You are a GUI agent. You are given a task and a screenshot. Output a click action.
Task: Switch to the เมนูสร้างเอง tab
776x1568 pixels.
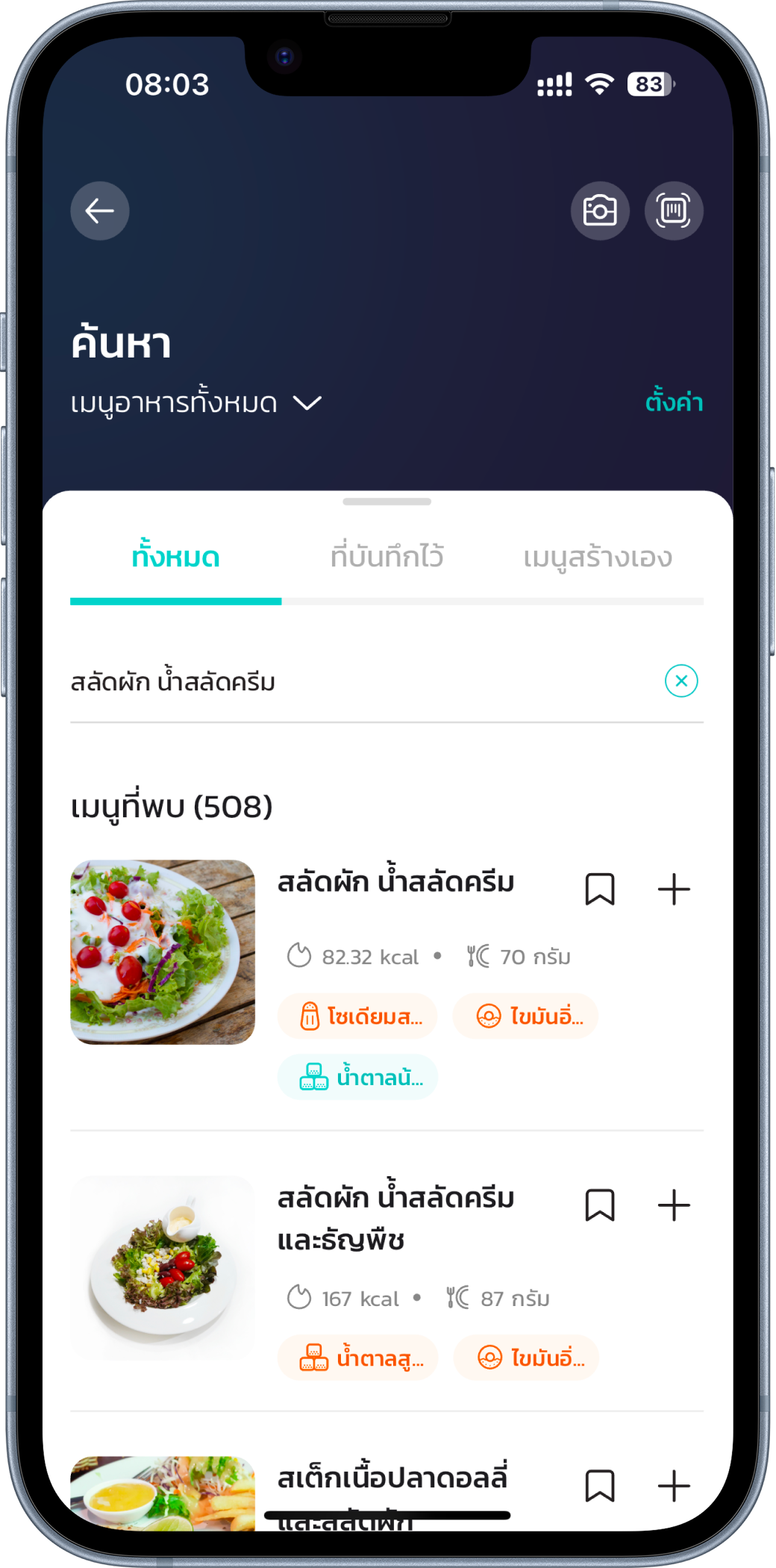pos(597,557)
